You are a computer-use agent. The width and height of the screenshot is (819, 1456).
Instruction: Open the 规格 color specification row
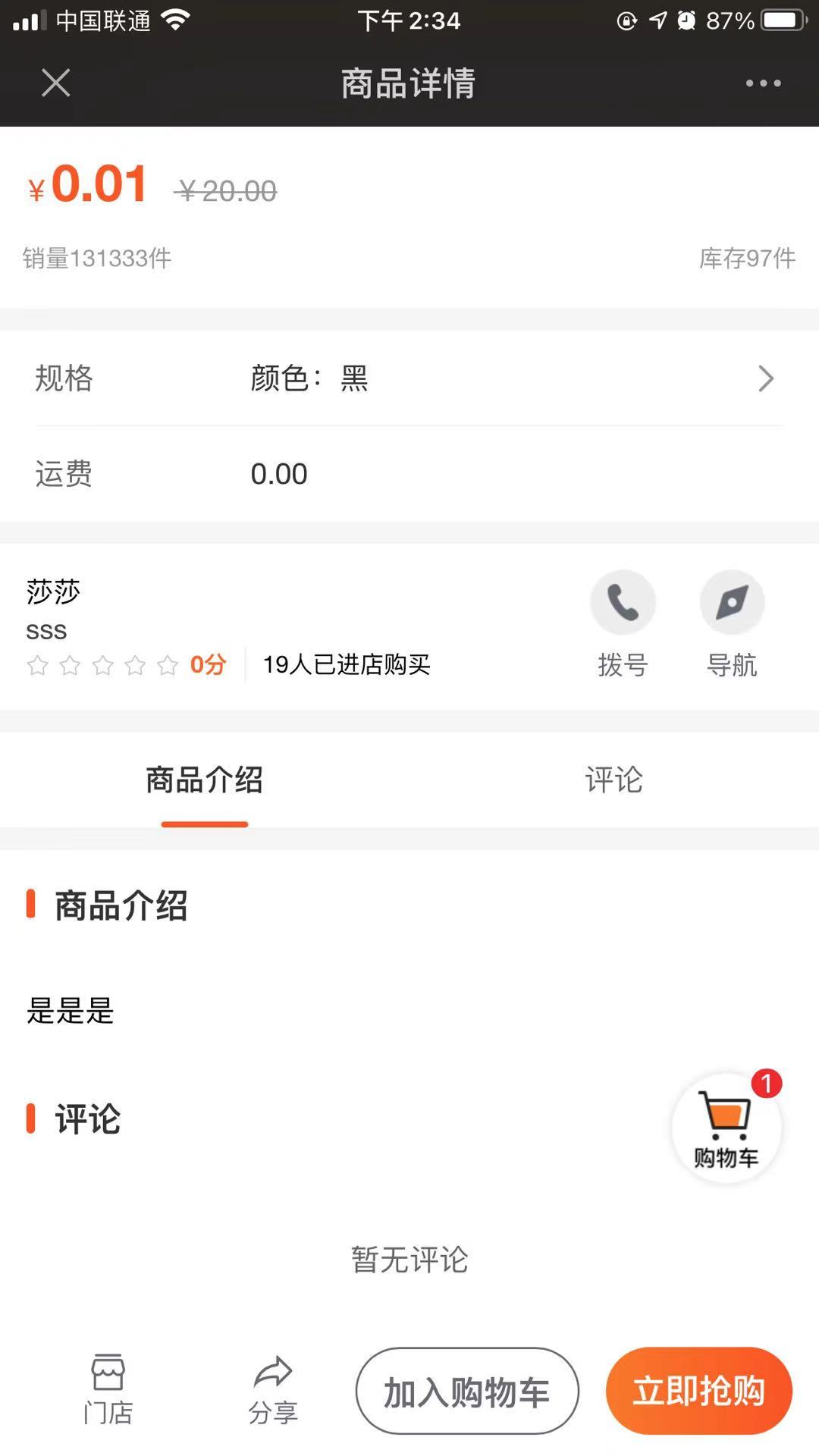409,378
